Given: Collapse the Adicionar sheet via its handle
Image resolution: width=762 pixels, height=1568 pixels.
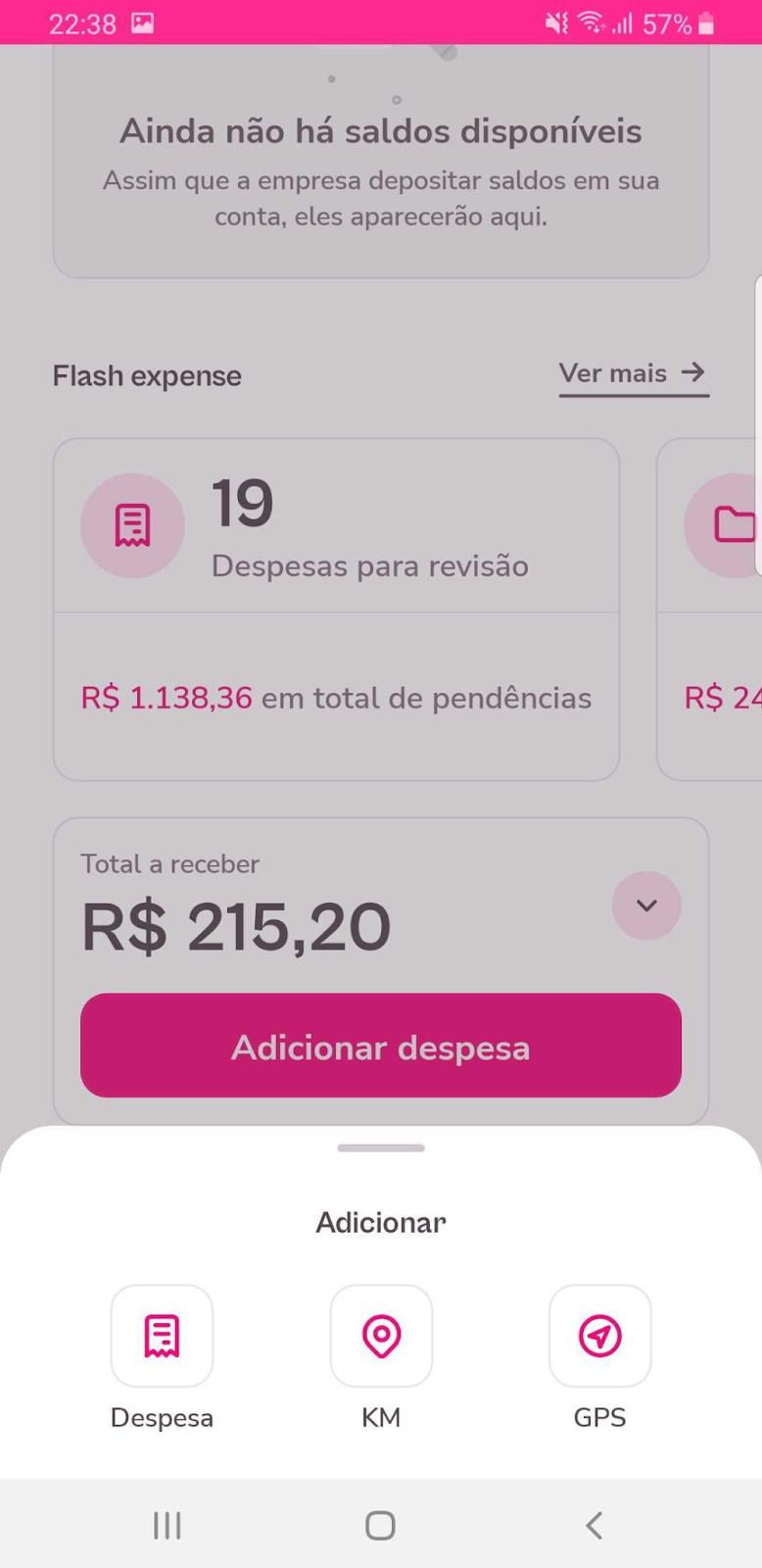Looking at the screenshot, I should click(381, 1149).
